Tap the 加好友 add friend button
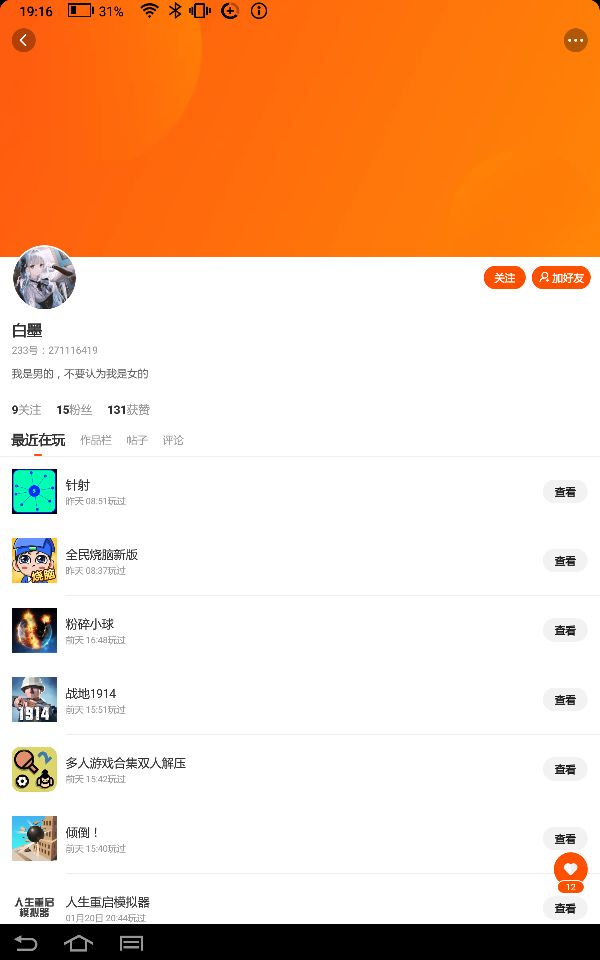This screenshot has width=600, height=960. [561, 278]
